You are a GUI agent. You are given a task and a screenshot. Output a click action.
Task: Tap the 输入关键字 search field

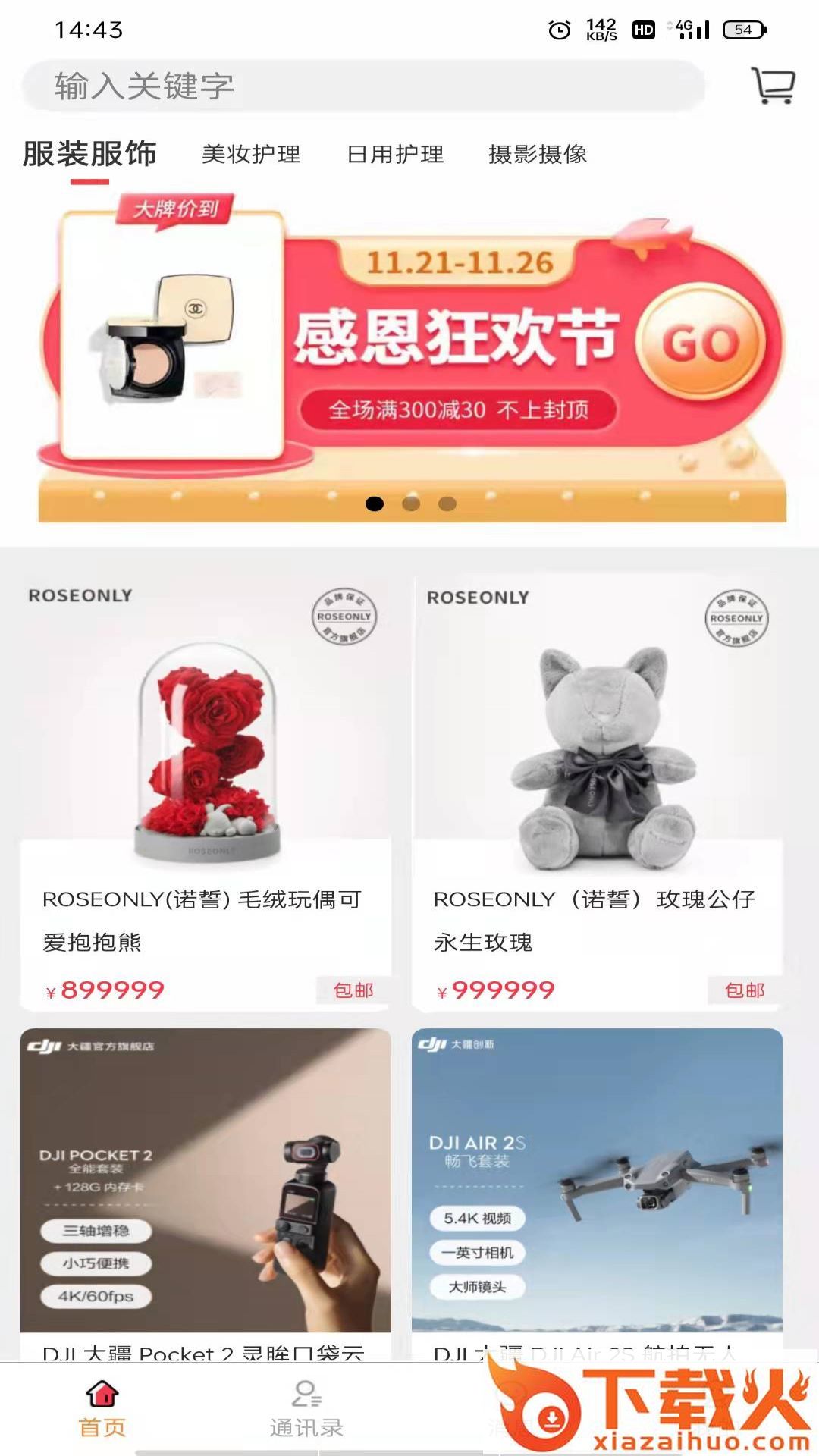point(364,86)
